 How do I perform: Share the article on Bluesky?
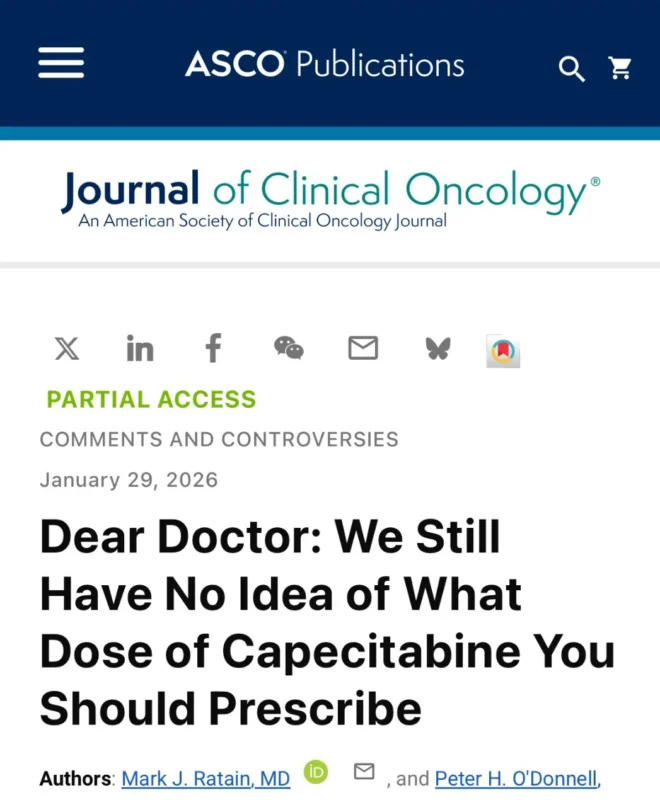click(438, 348)
